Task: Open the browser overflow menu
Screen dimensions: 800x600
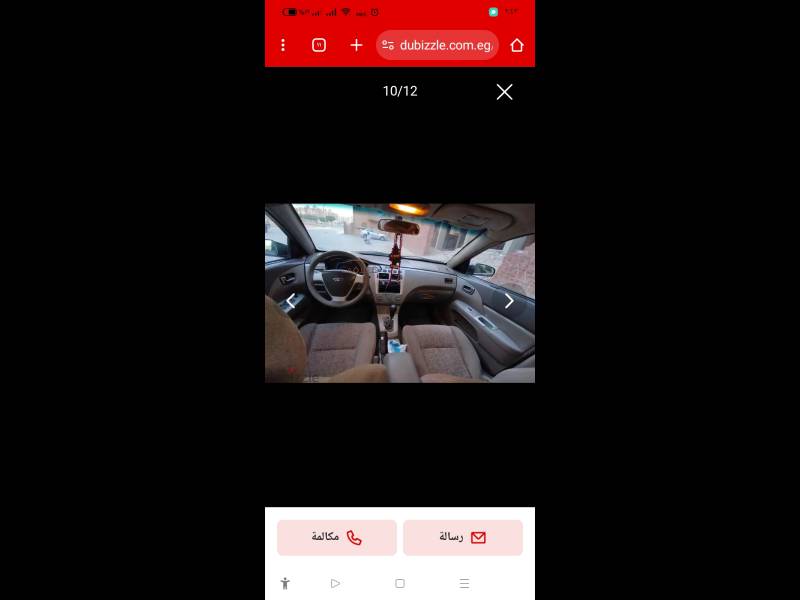Action: tap(283, 45)
